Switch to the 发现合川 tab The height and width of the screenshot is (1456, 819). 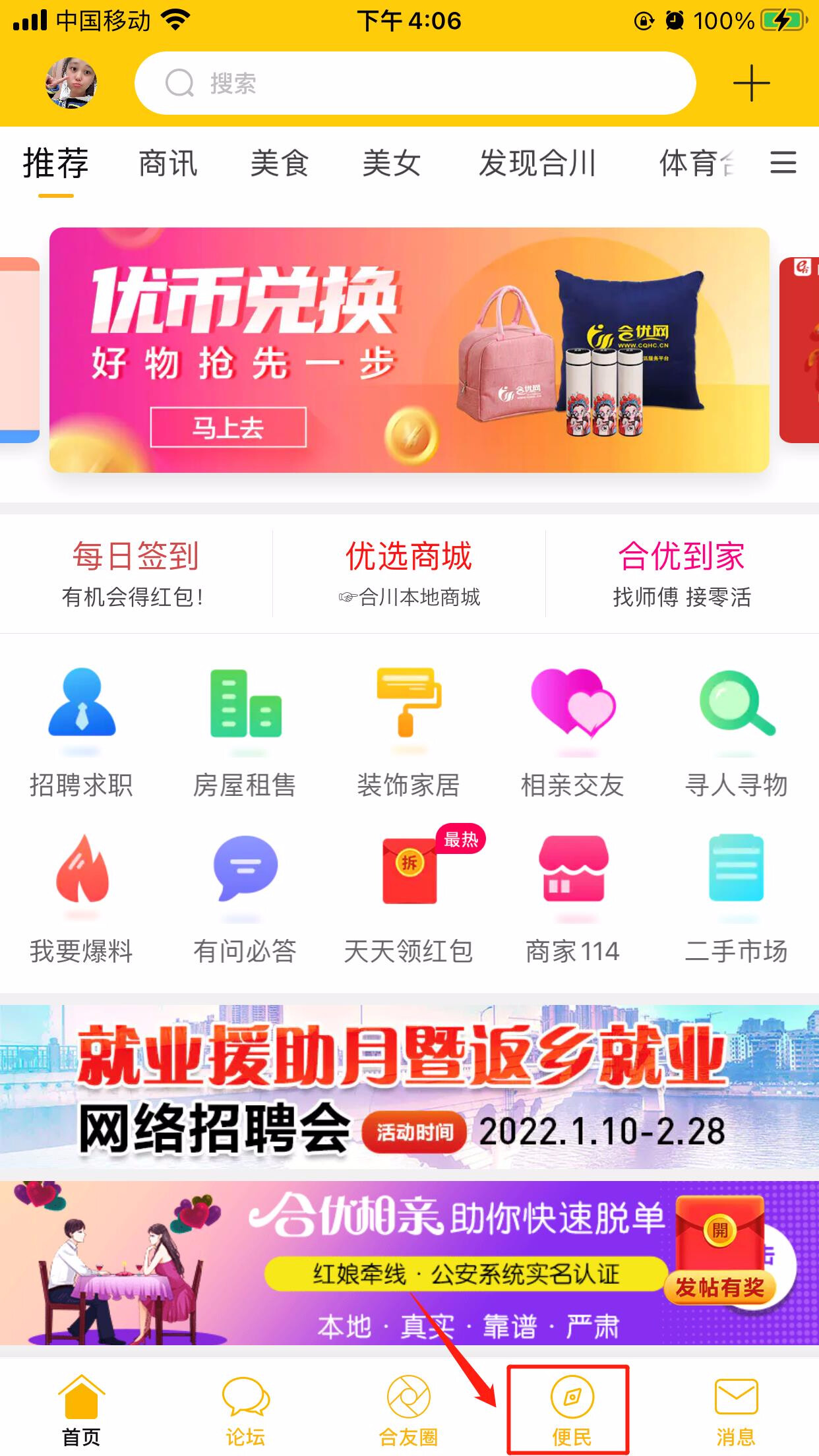pos(537,163)
